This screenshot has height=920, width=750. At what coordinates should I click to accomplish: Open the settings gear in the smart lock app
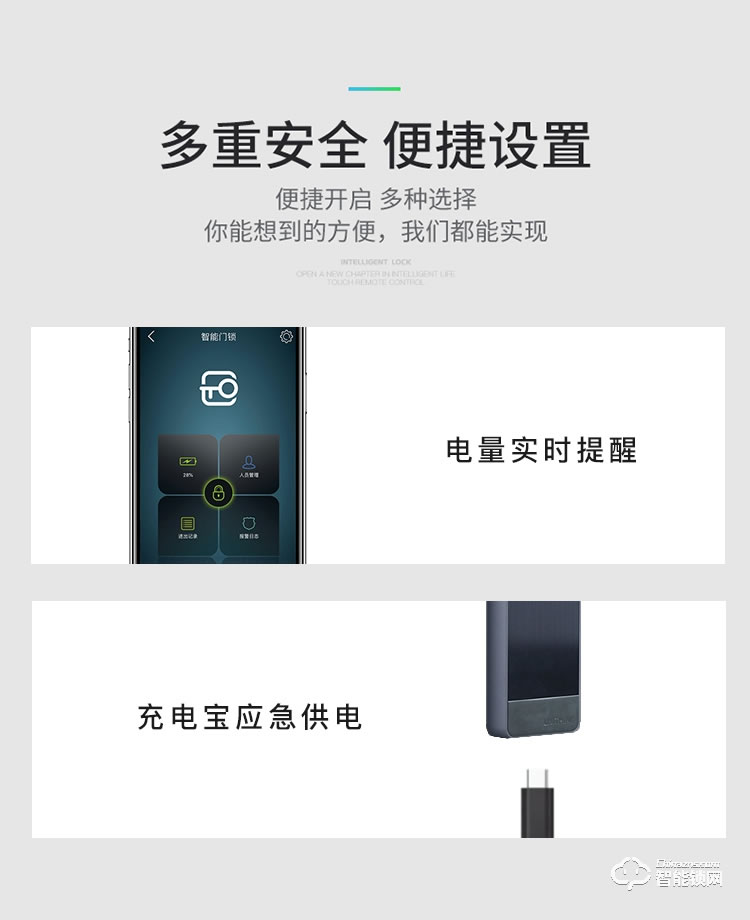[287, 336]
